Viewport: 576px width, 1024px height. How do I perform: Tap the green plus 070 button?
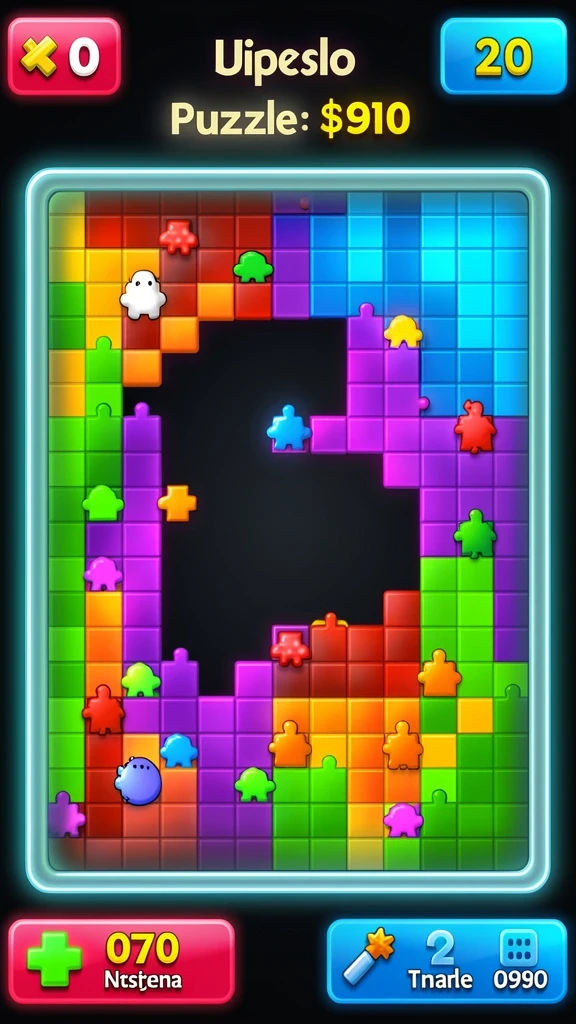tap(121, 961)
